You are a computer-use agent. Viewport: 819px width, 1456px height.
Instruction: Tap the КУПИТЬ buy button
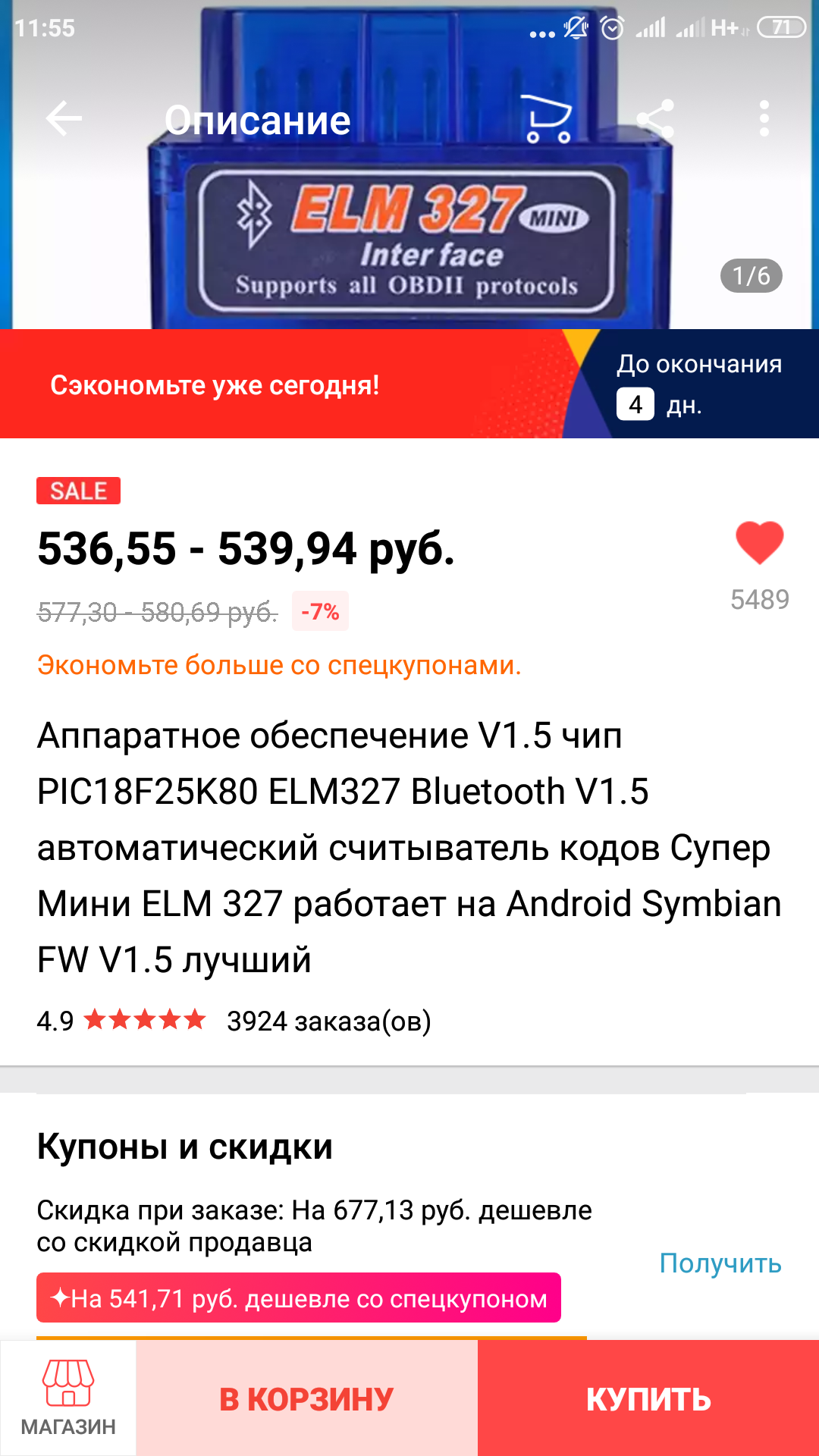pyautogui.click(x=648, y=1398)
